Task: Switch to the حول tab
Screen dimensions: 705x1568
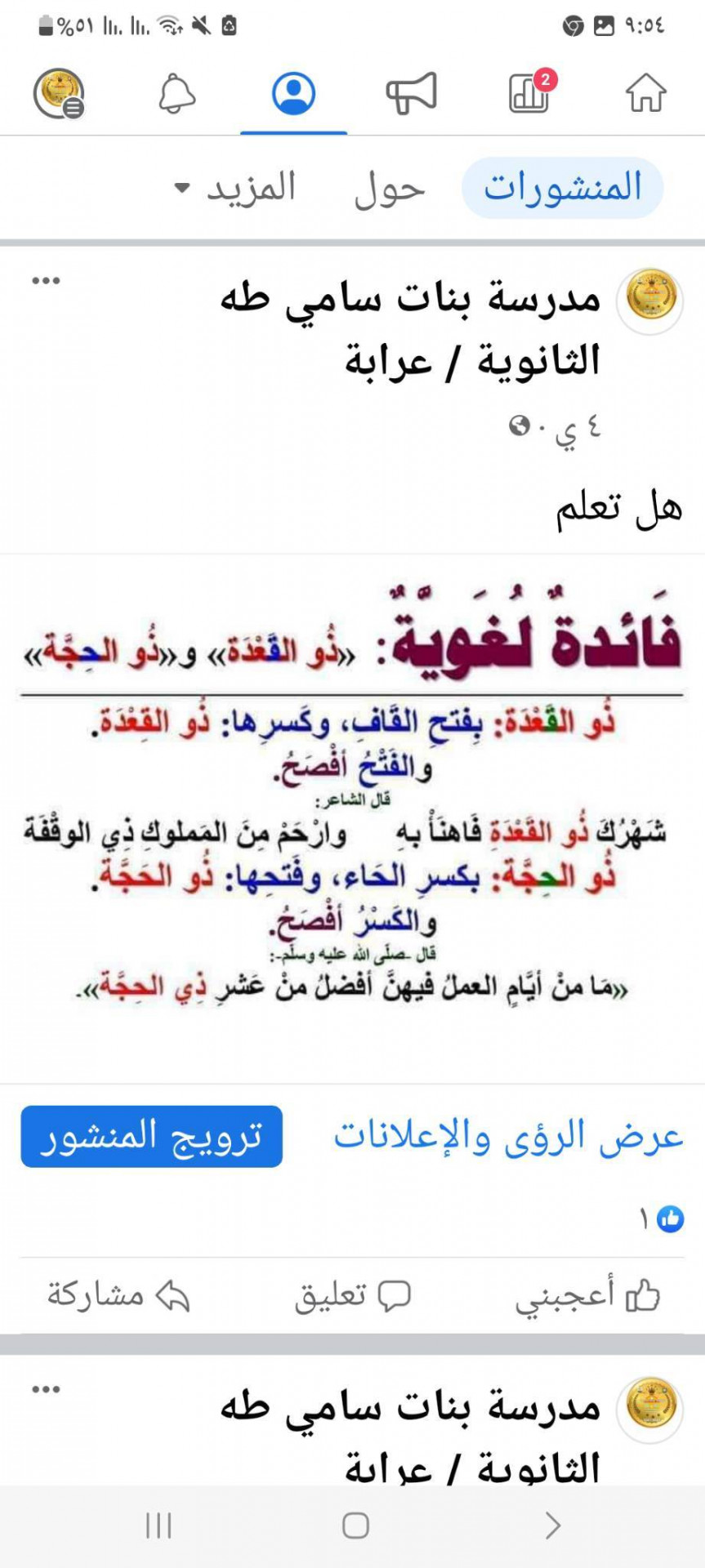Action: pos(390,189)
